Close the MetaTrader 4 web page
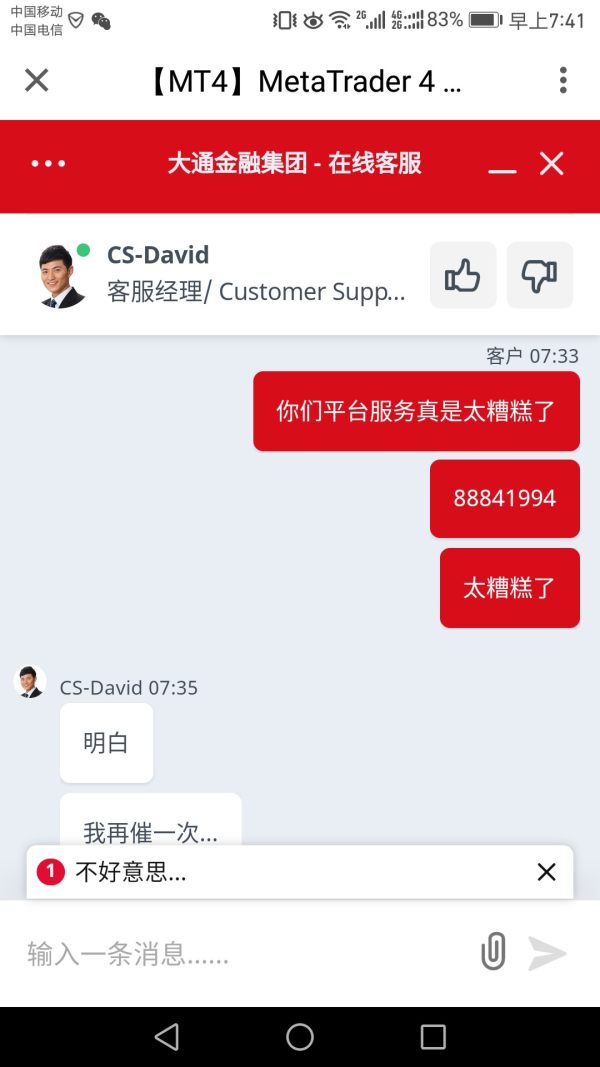 tap(36, 80)
